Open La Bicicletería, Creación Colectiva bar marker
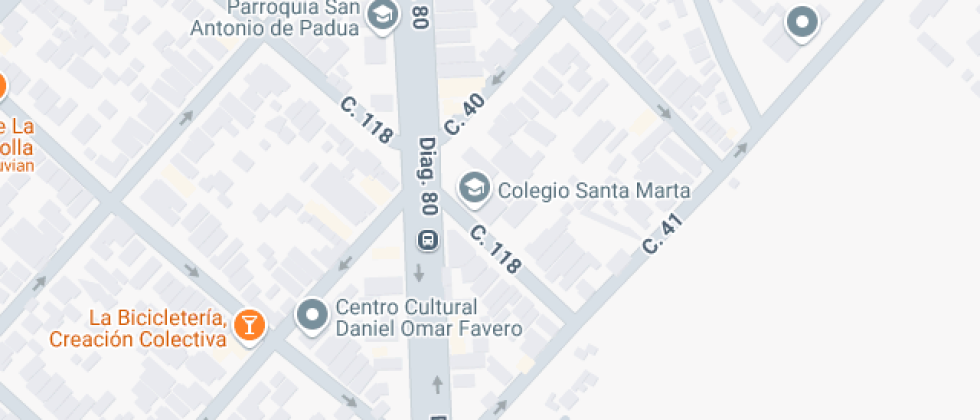The width and height of the screenshot is (980, 420). [x=247, y=324]
